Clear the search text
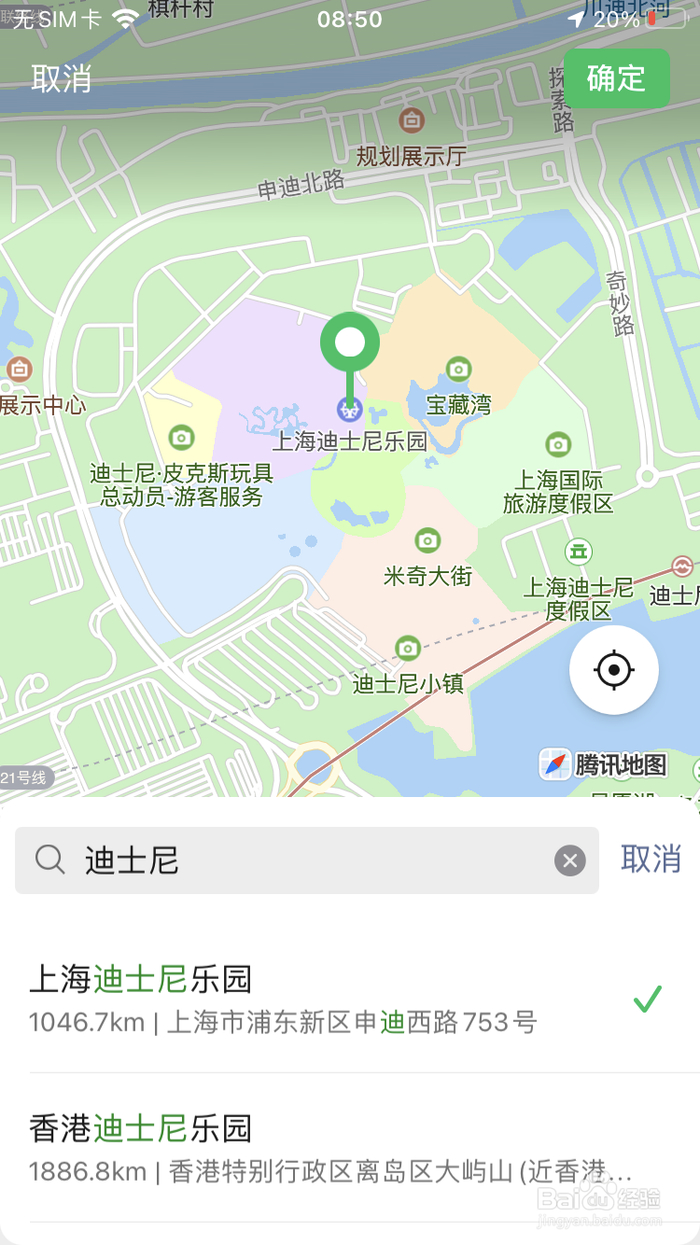Screen dimensions: 700x1245 [x=570, y=860]
